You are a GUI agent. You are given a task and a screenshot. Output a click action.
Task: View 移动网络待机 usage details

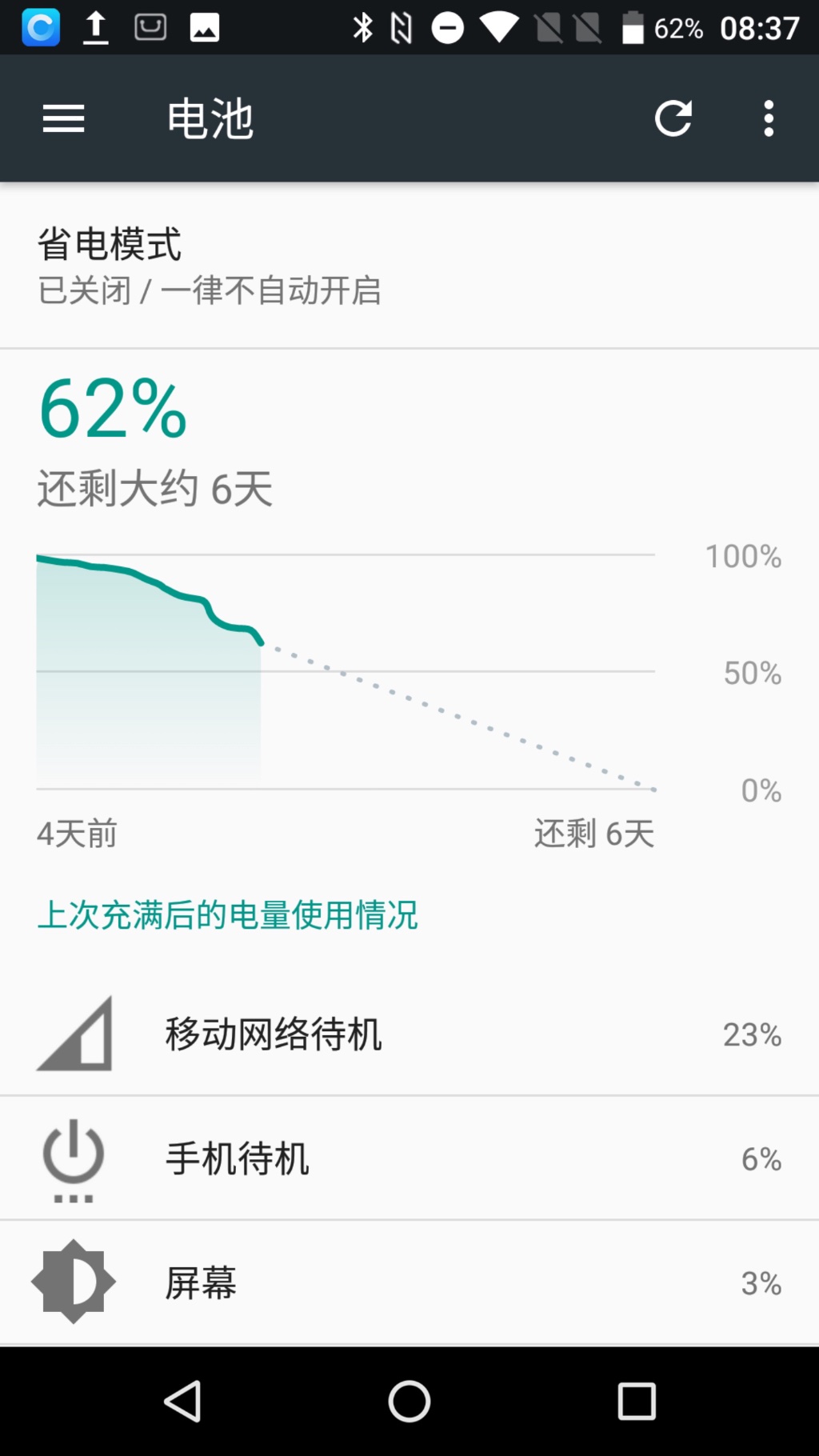[409, 1034]
